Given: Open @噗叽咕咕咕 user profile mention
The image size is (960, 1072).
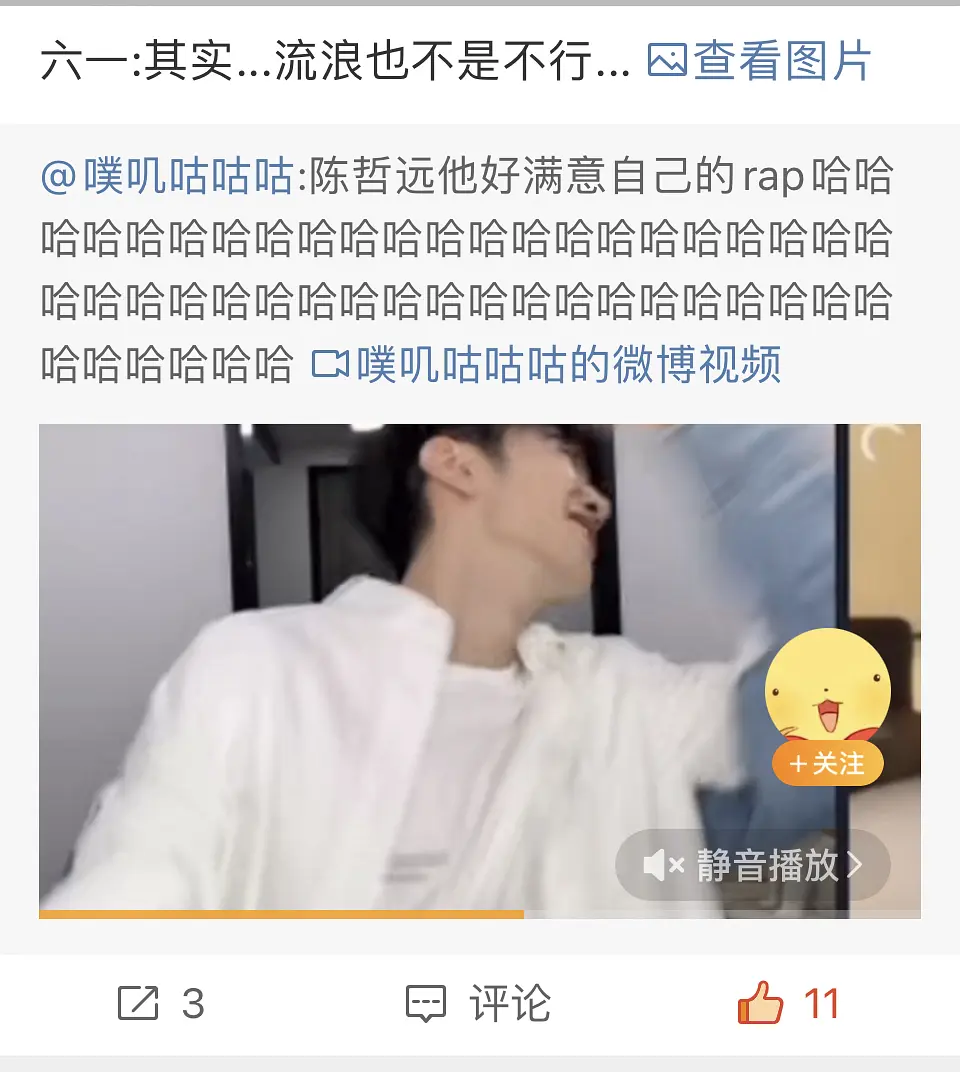Looking at the screenshot, I should [x=167, y=178].
